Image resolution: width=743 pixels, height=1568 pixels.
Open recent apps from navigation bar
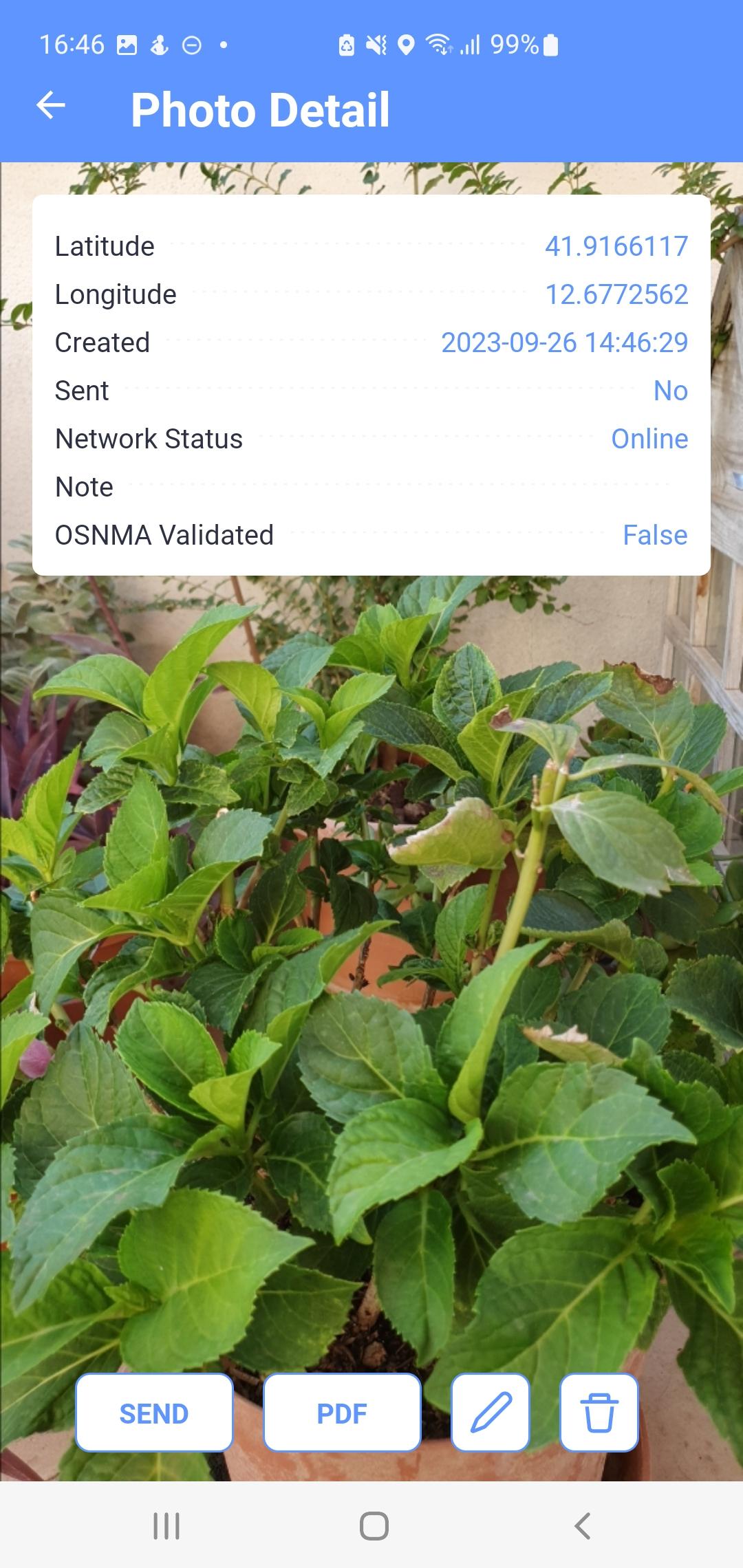pyautogui.click(x=166, y=1526)
